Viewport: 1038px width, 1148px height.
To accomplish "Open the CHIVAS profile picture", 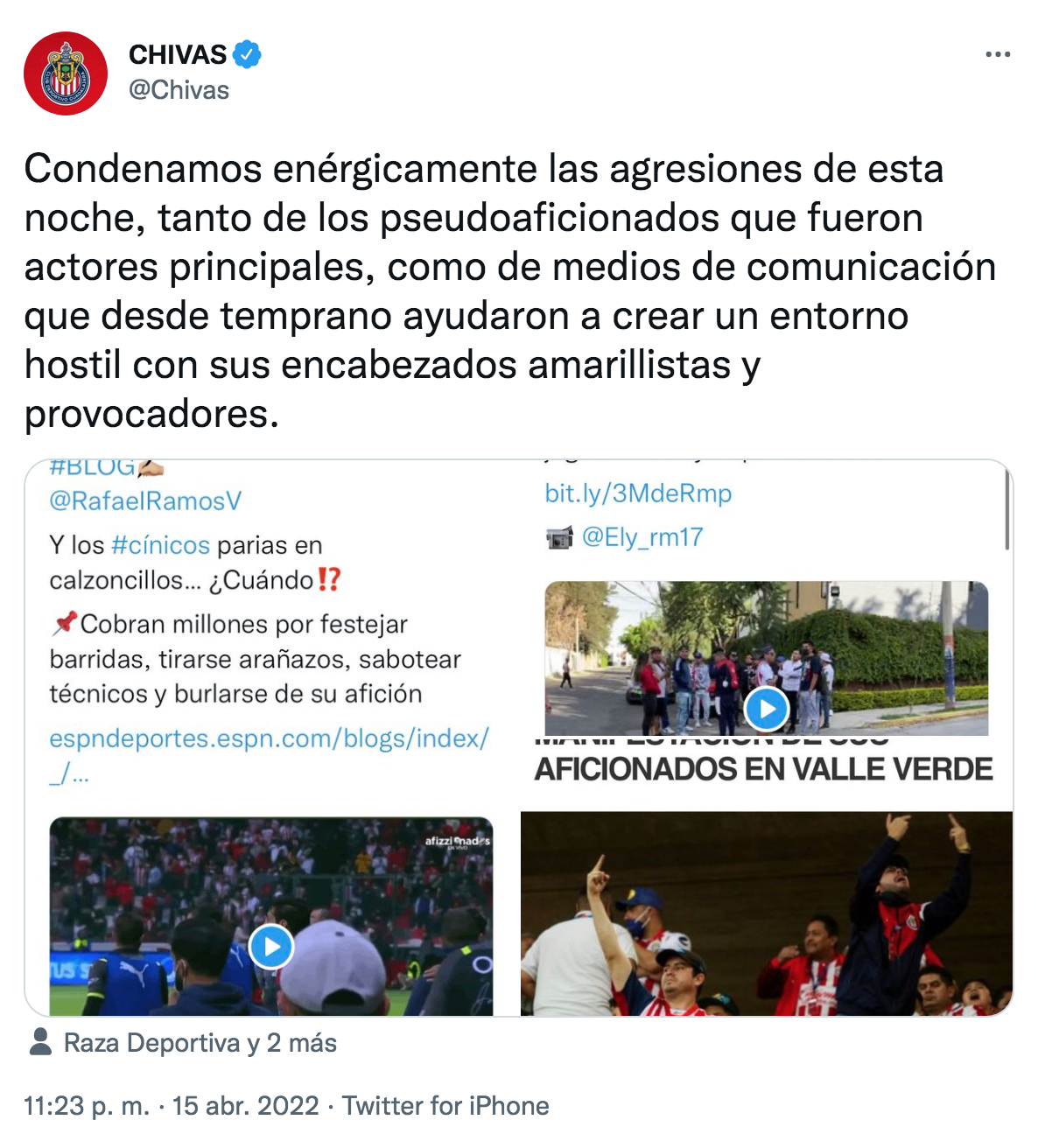I will tap(66, 73).
